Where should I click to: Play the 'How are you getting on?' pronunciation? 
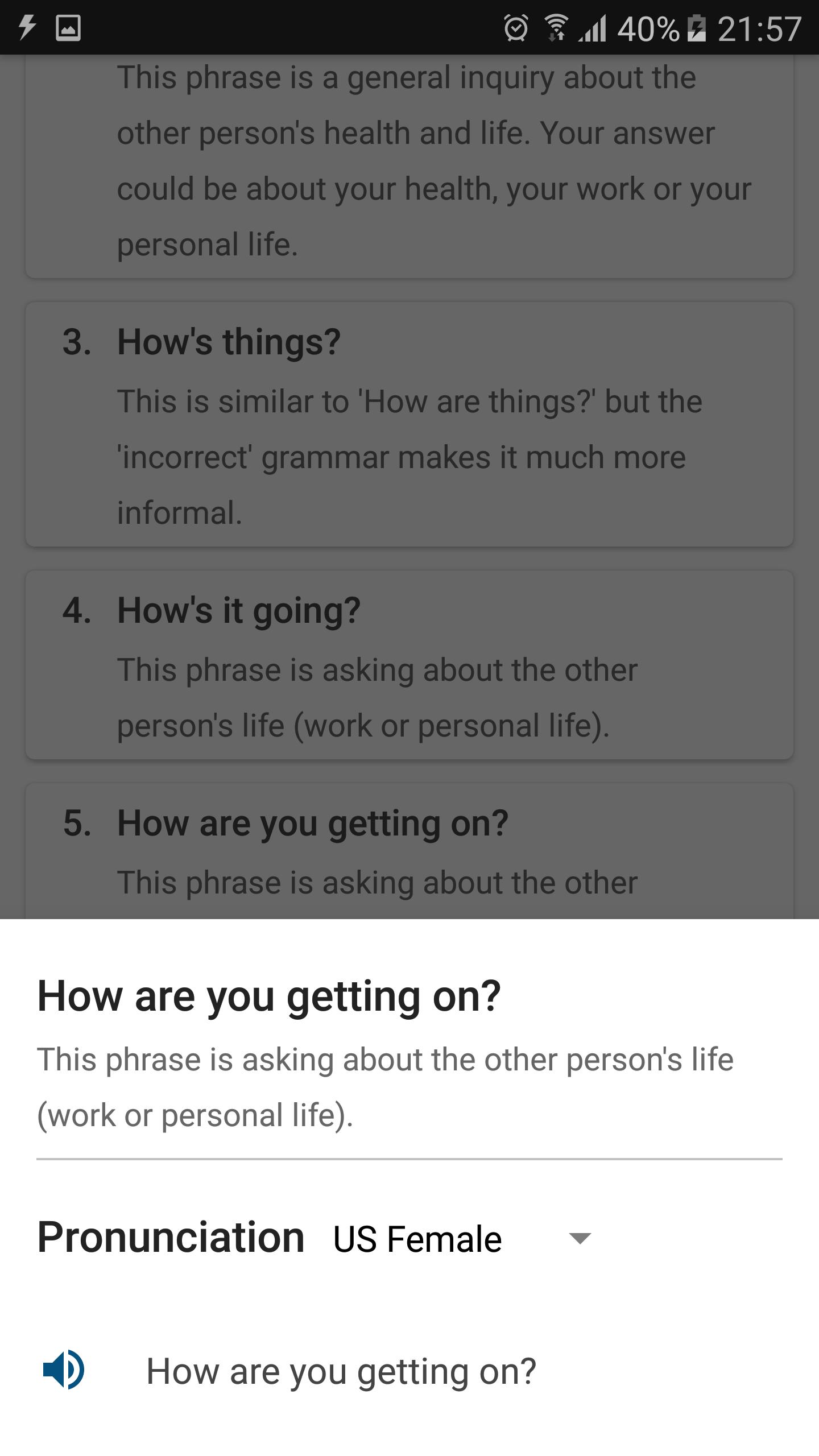tap(64, 1370)
